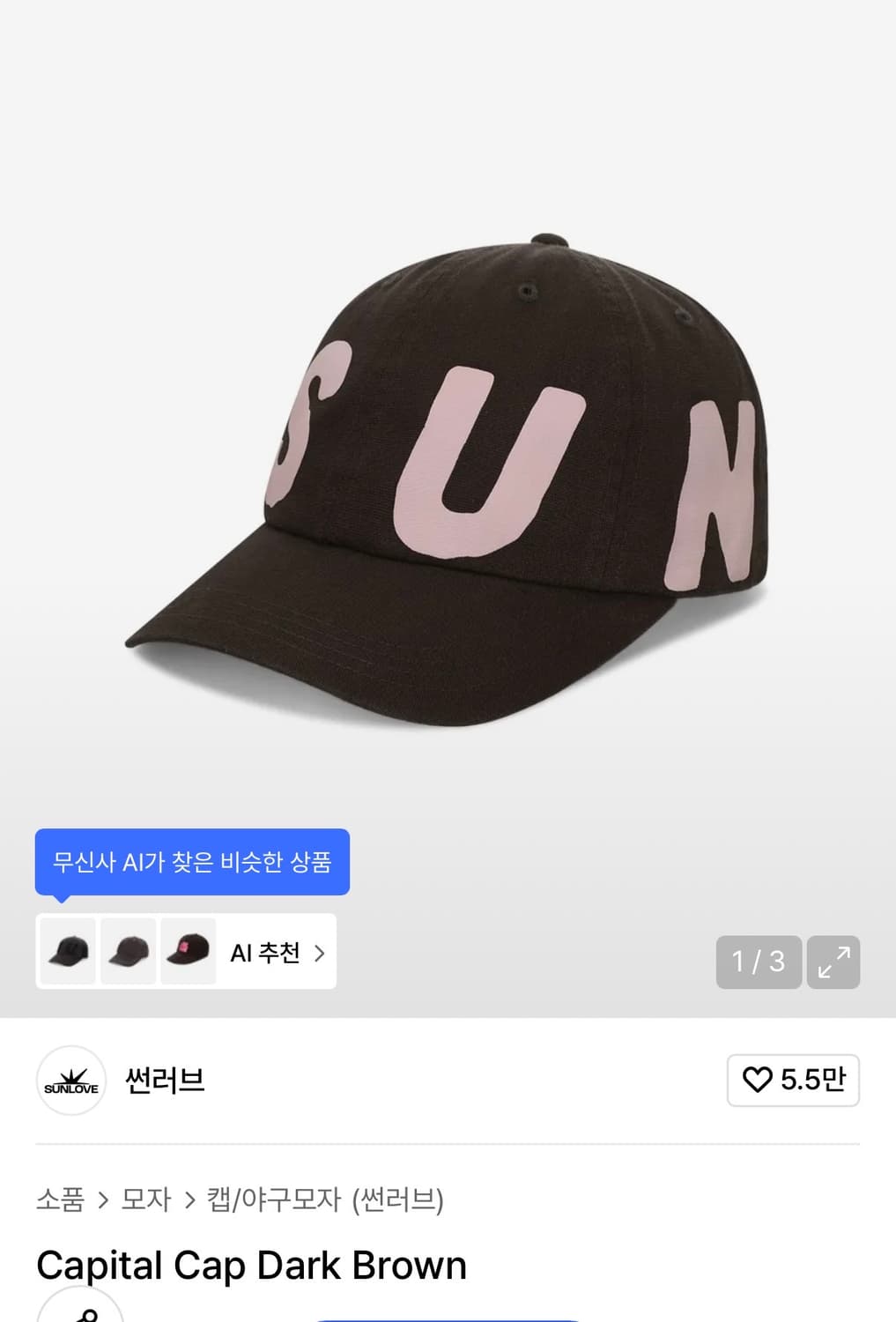
Task: Navigate to 모자 breadcrumb link
Action: [x=146, y=1199]
